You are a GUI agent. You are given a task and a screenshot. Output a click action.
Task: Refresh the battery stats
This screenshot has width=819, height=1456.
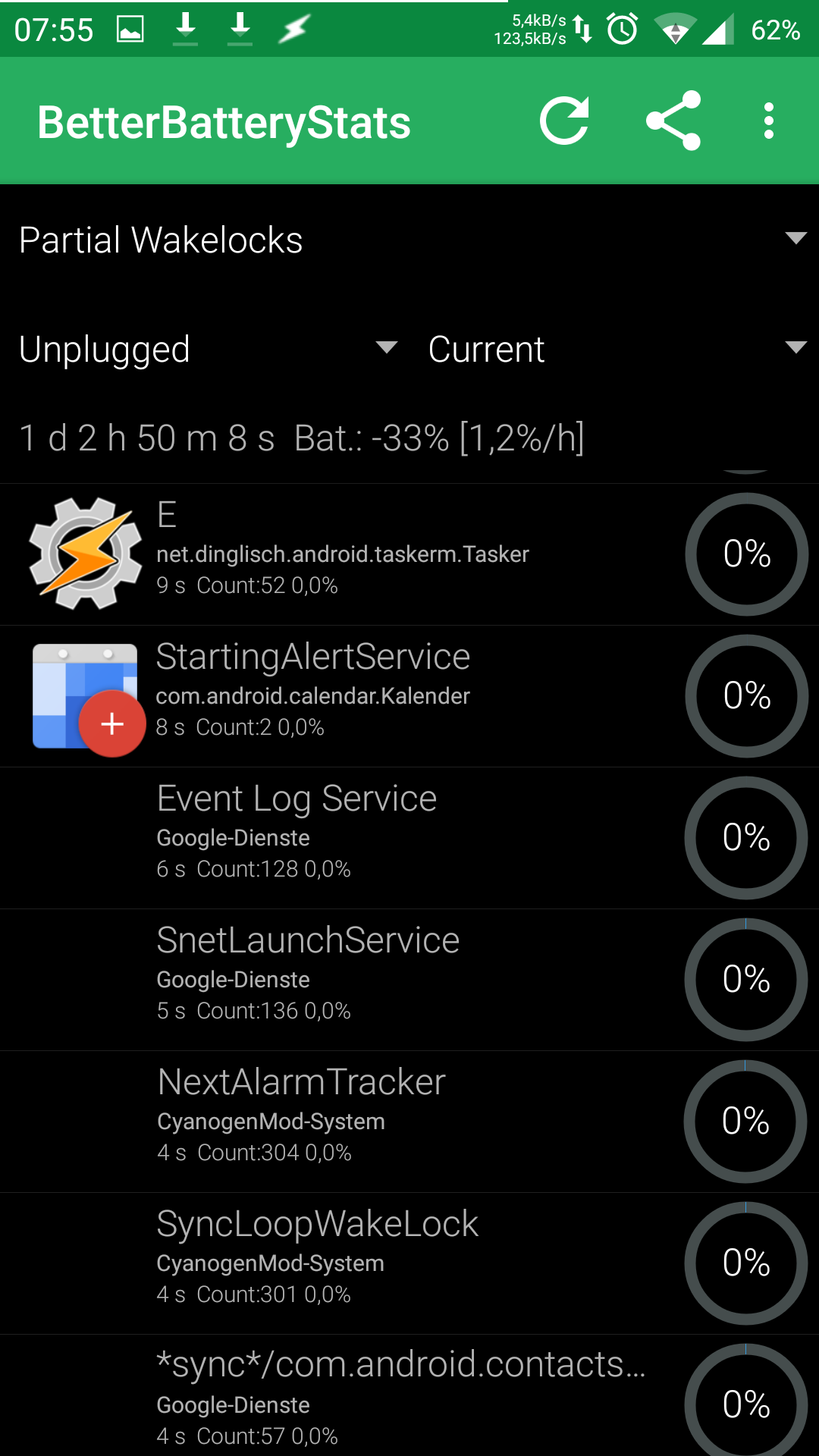[x=564, y=121]
